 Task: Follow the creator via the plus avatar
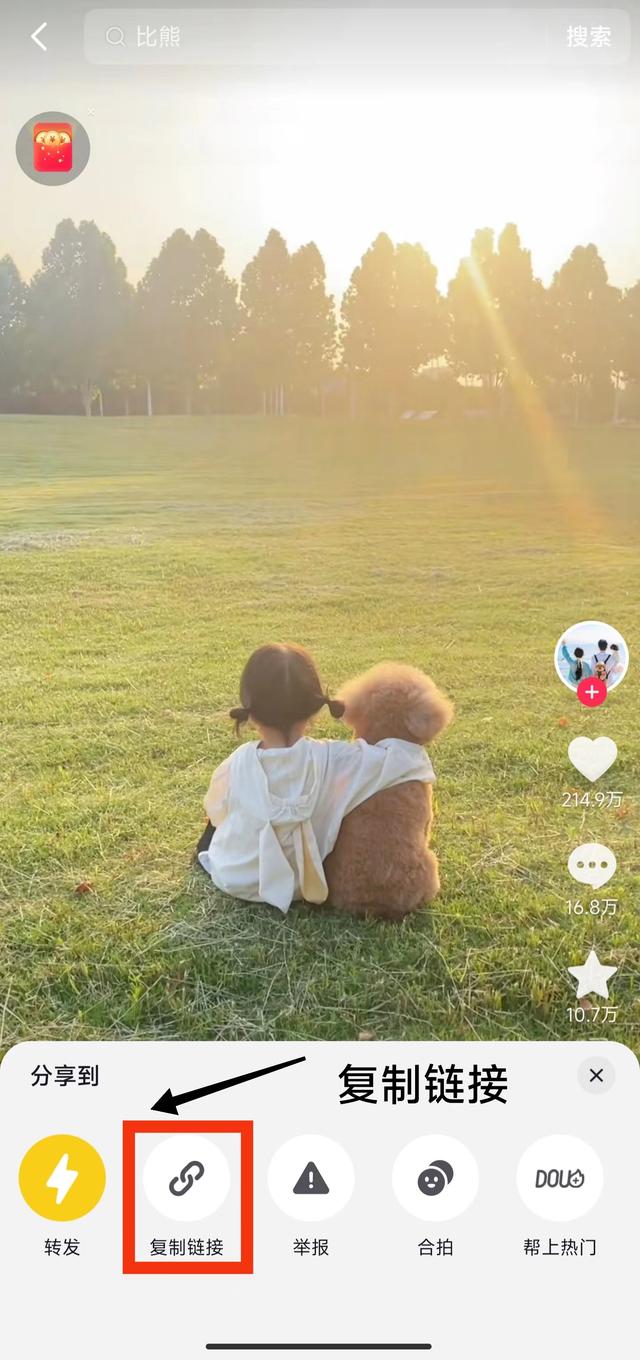592,691
